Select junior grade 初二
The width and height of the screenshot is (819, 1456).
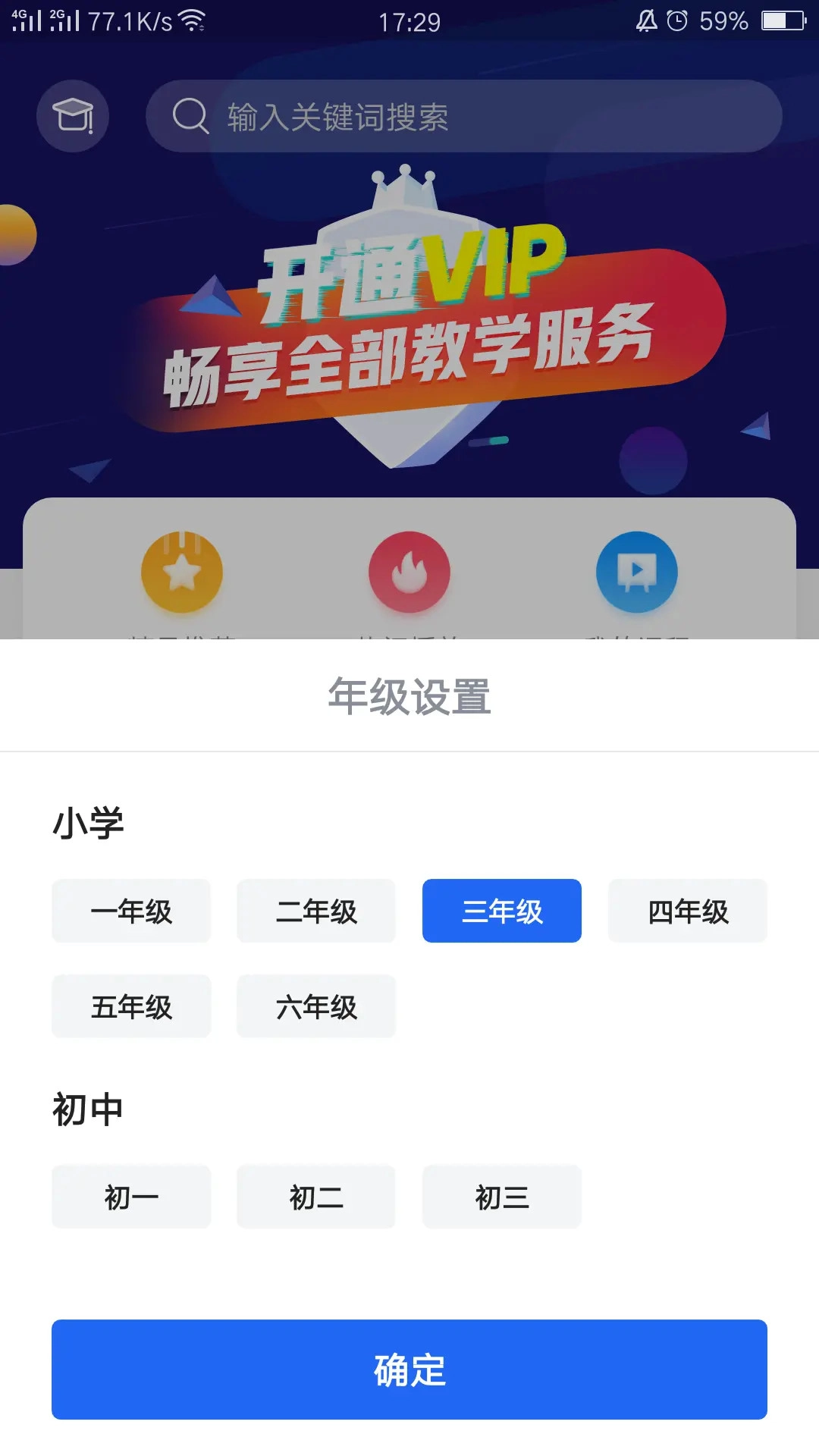[x=316, y=1197]
